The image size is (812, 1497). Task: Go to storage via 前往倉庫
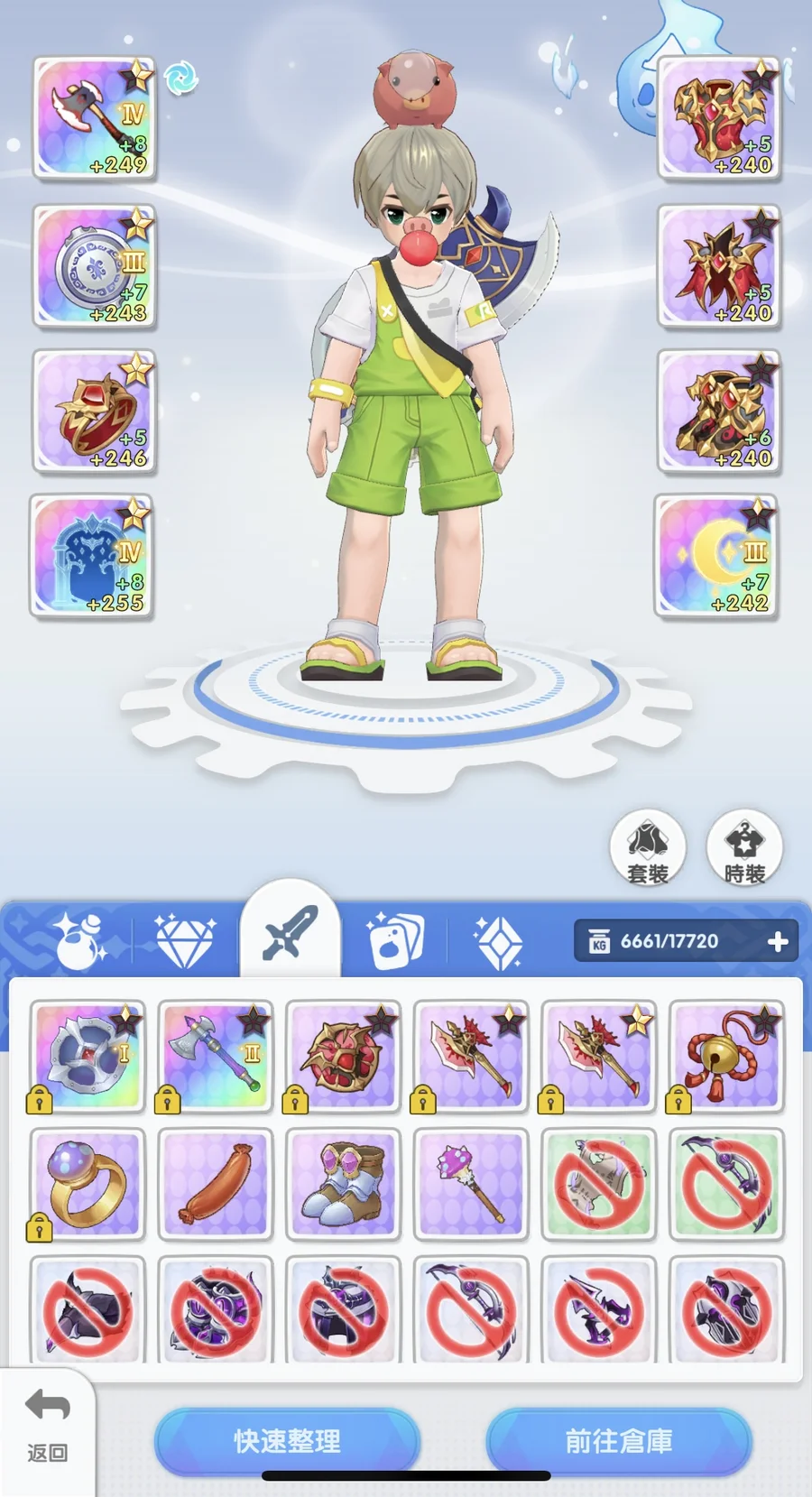[619, 1440]
